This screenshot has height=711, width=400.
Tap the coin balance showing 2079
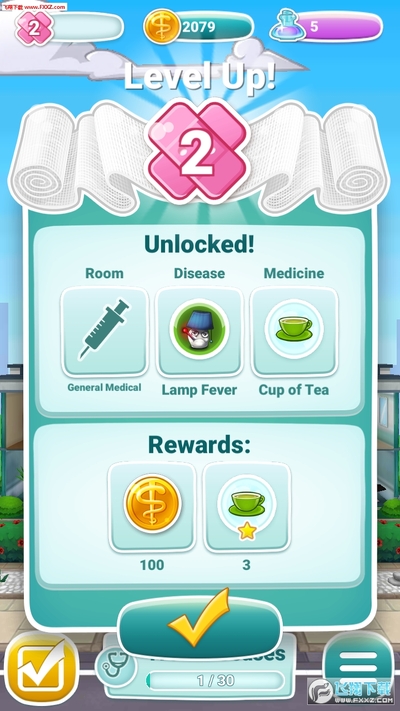pyautogui.click(x=198, y=27)
